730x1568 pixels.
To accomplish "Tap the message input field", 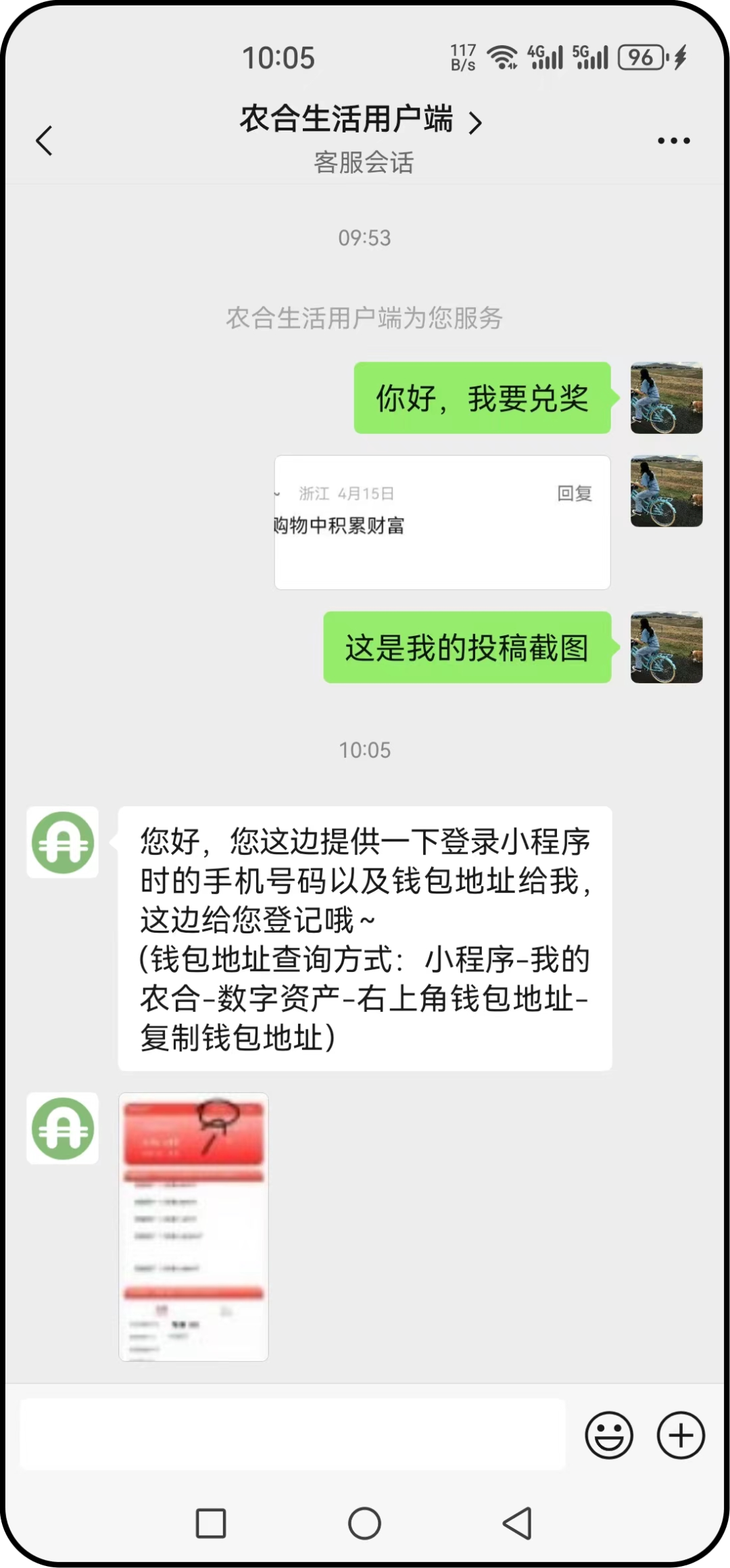I will coord(292,1434).
